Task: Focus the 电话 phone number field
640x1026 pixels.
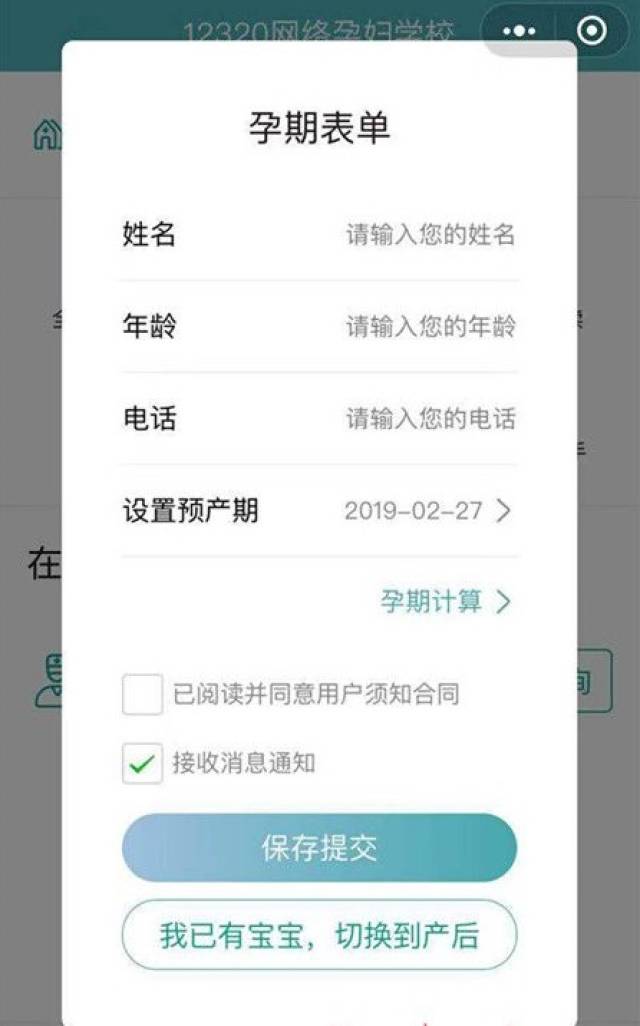Action: pyautogui.click(x=430, y=418)
